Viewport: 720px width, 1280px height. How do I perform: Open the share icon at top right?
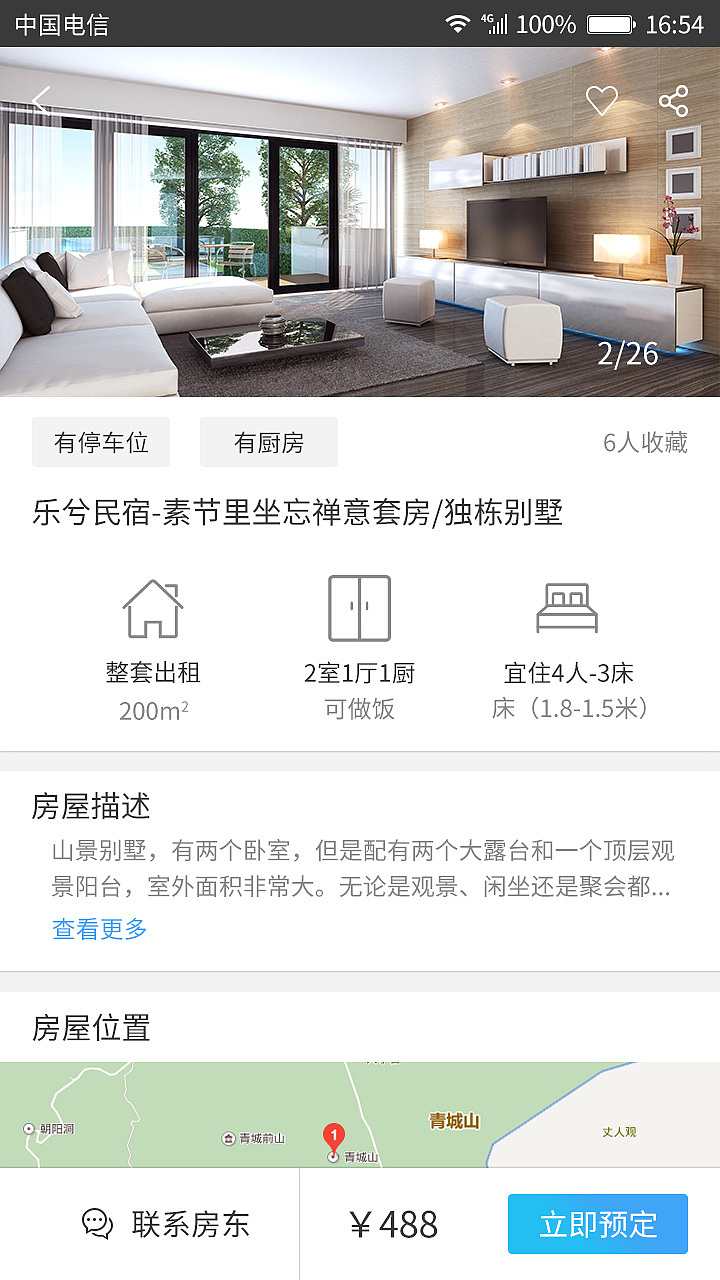pos(676,100)
